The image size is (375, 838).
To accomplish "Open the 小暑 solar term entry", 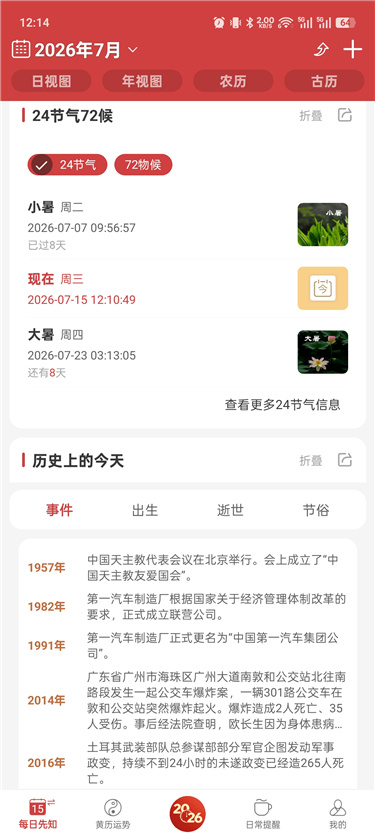I will (188, 226).
